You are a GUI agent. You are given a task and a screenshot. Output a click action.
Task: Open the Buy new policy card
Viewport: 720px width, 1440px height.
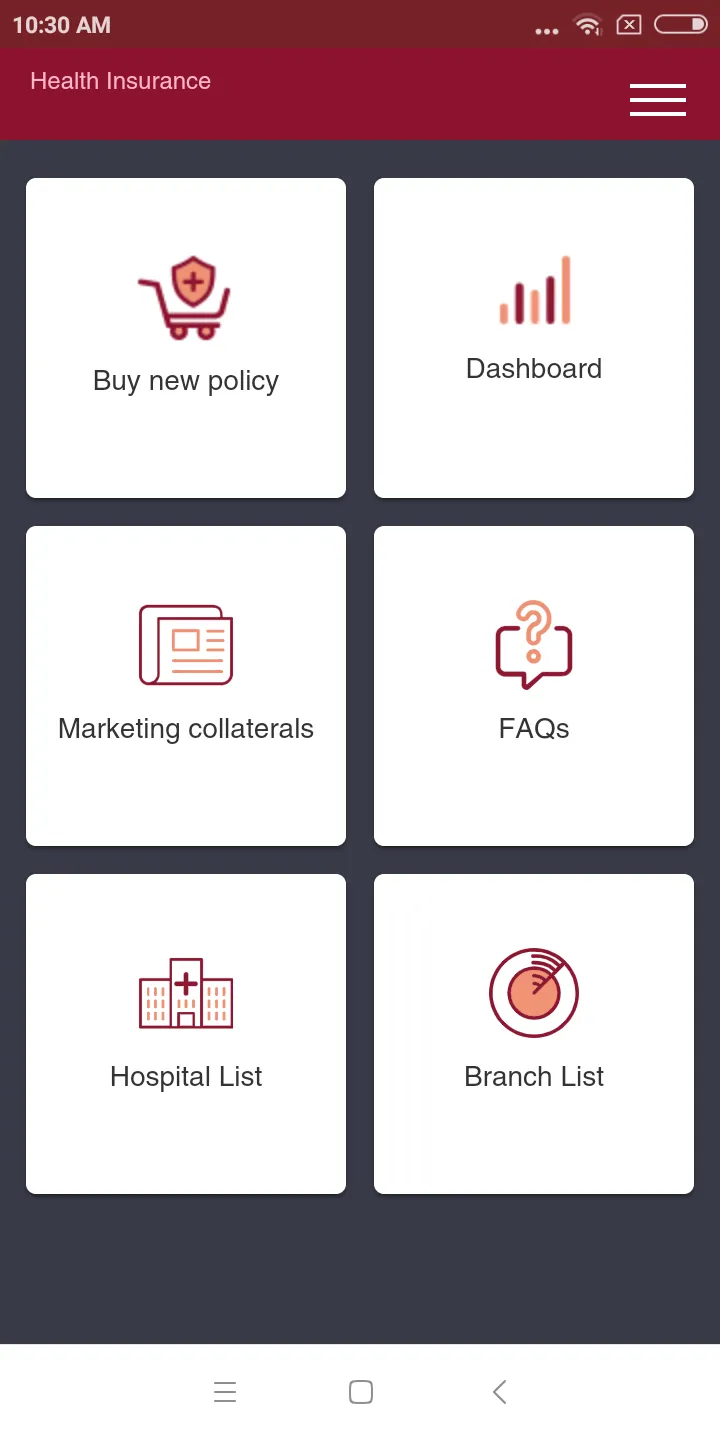186,338
